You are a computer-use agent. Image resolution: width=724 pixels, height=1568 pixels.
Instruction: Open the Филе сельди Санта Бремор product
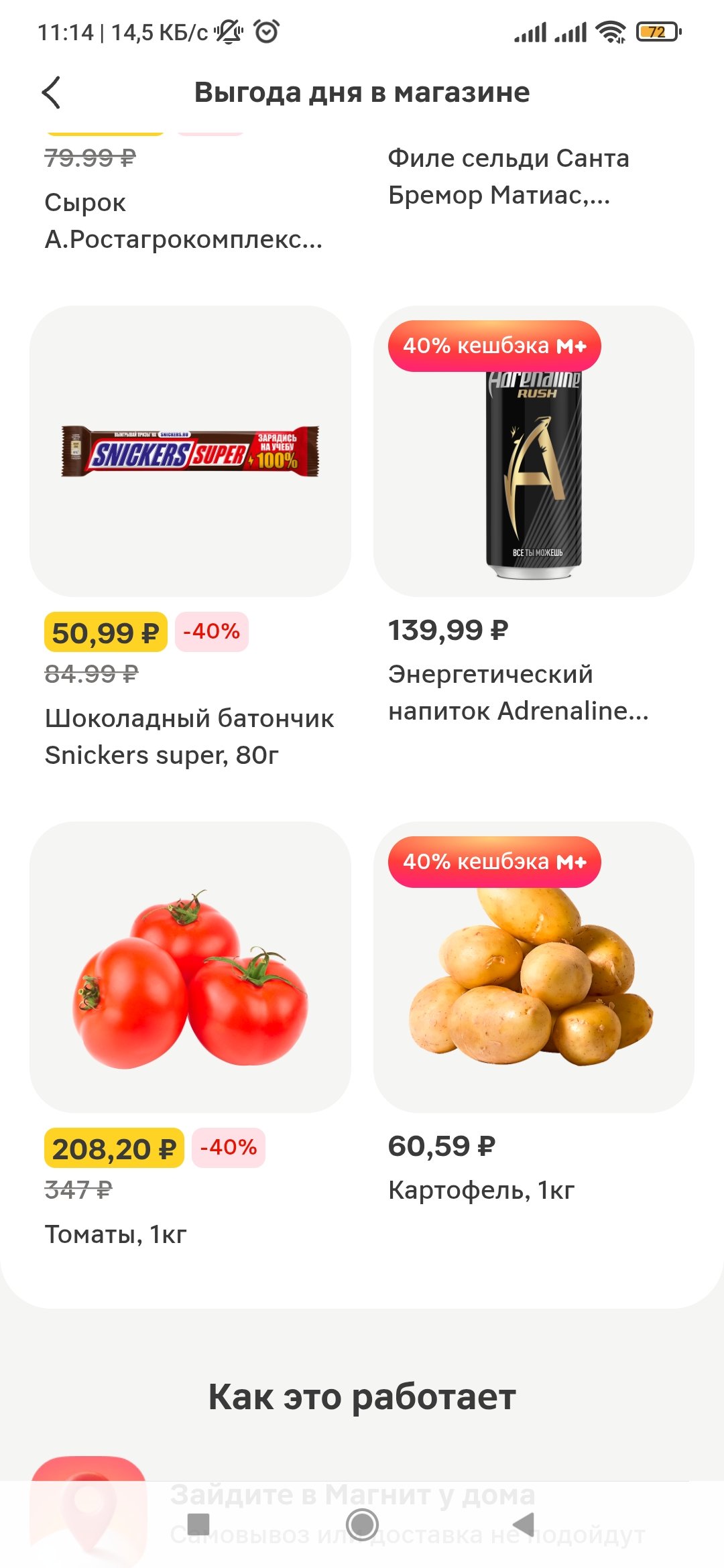[x=509, y=176]
